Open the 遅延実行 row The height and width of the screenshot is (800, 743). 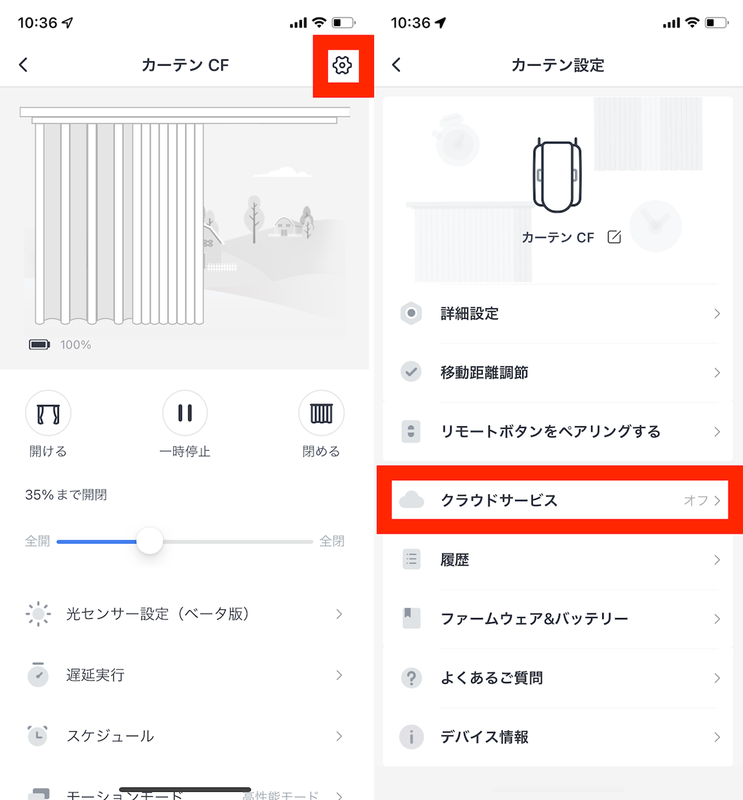tap(185, 675)
